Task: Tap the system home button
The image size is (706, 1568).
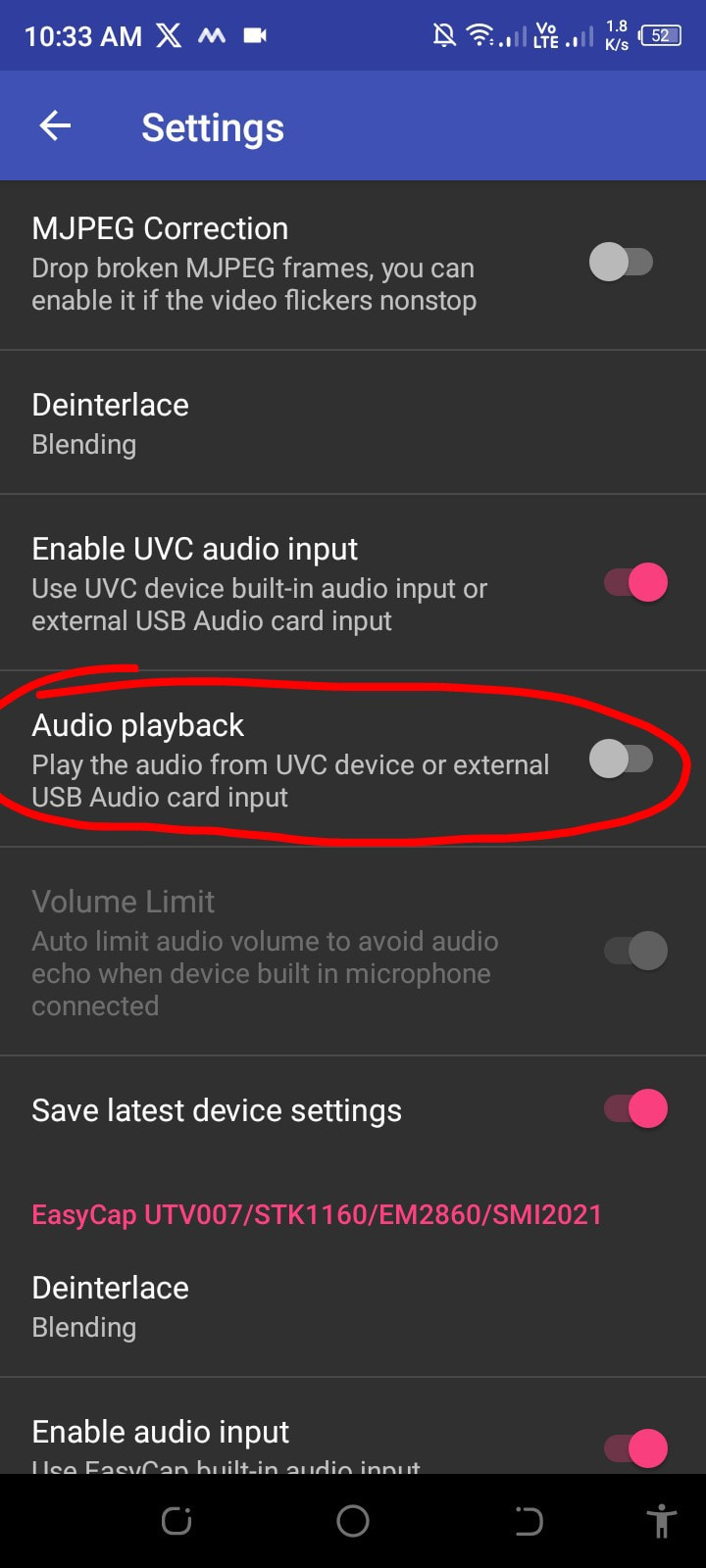Action: click(353, 1521)
